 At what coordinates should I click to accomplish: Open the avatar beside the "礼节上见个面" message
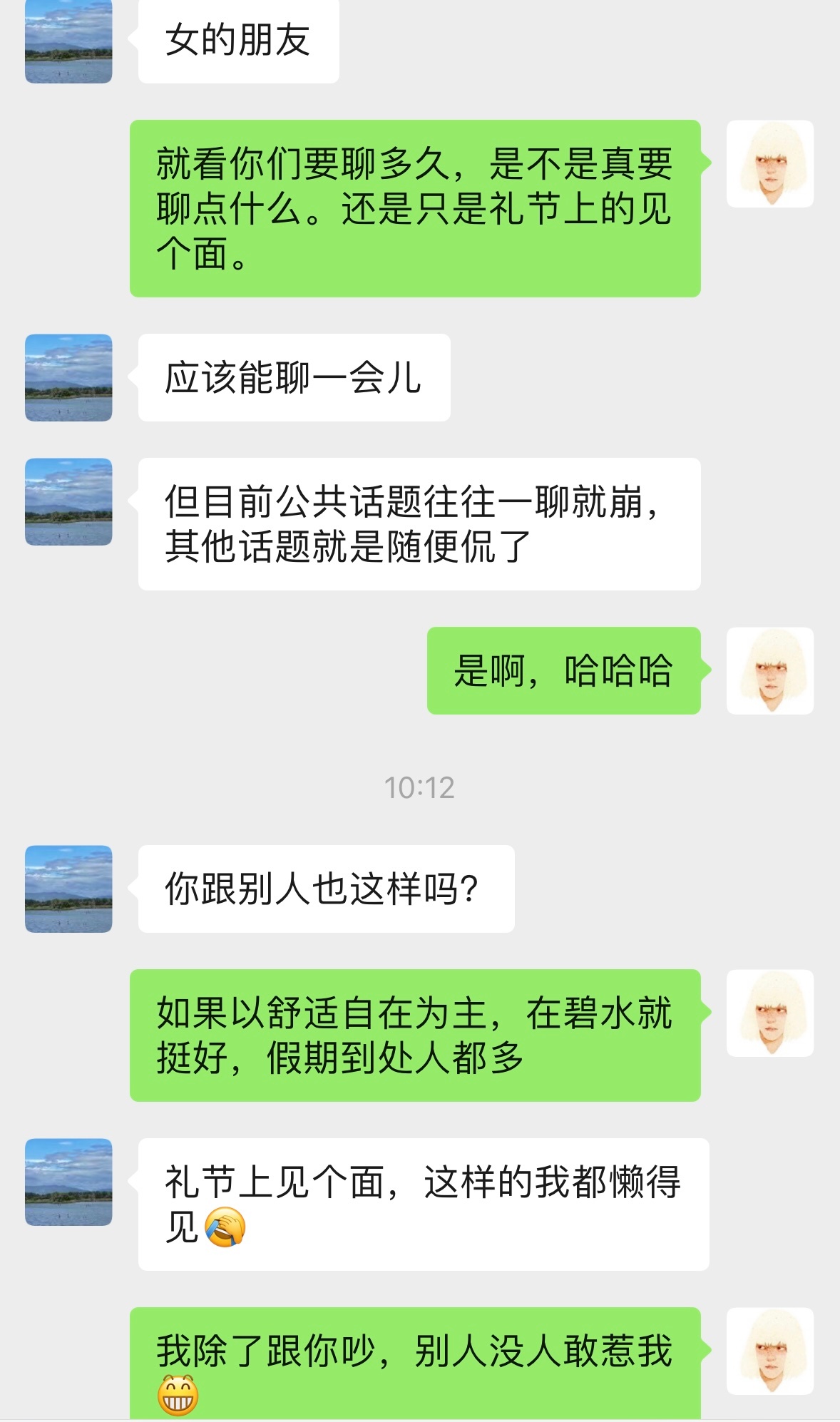pyautogui.click(x=68, y=1182)
